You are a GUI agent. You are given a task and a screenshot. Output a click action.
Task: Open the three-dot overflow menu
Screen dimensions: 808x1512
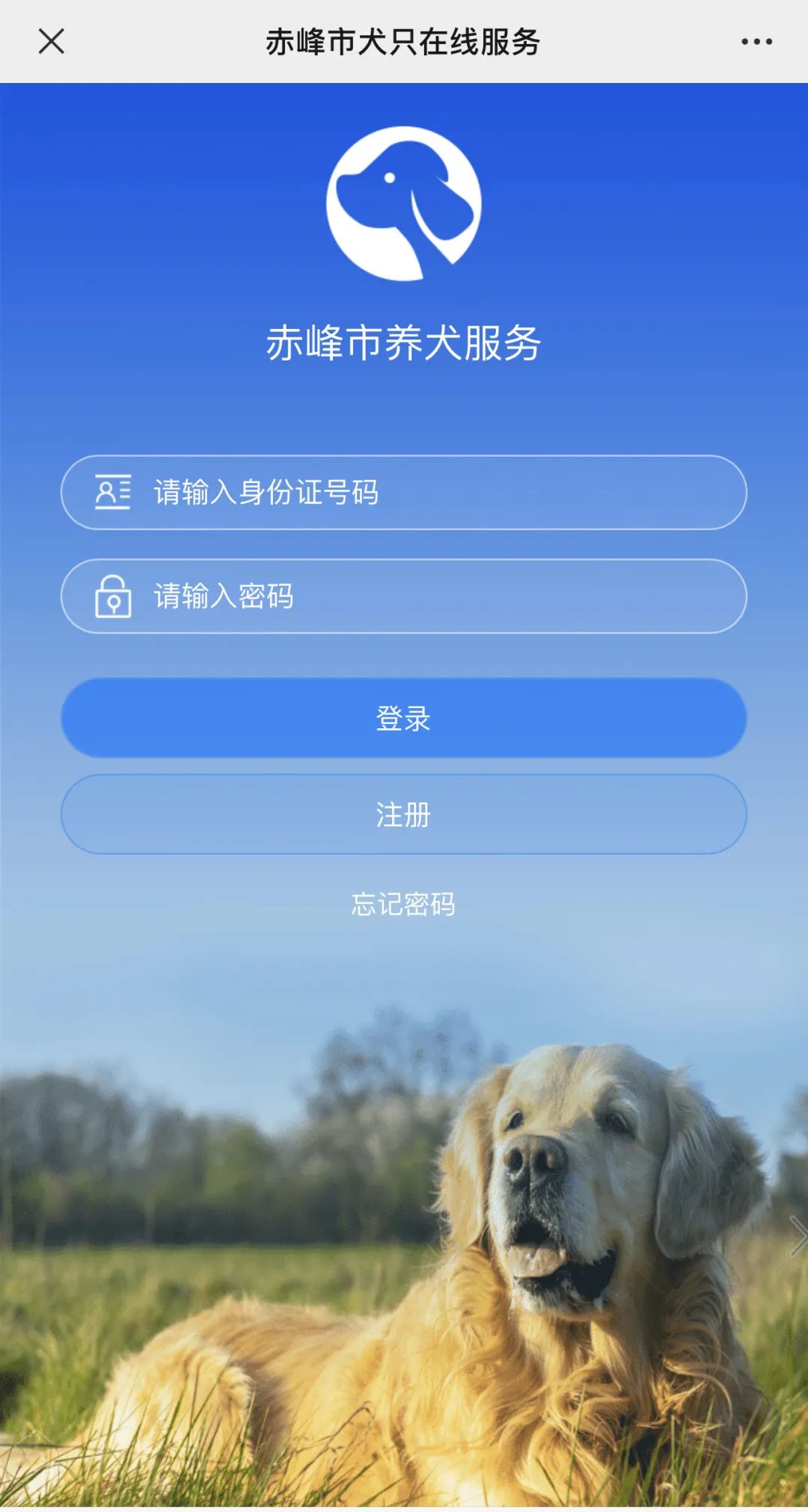[756, 42]
